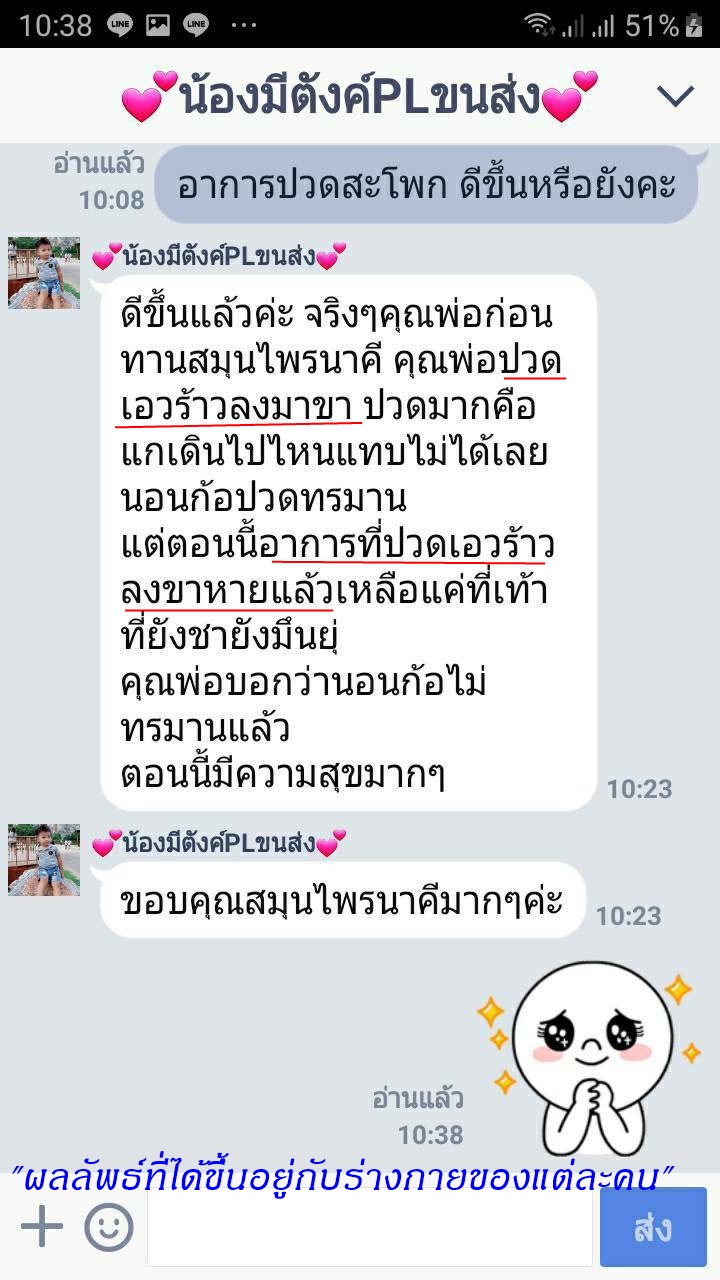720x1280 pixels.
Task: Open the plus attachment menu
Action: tap(41, 1226)
